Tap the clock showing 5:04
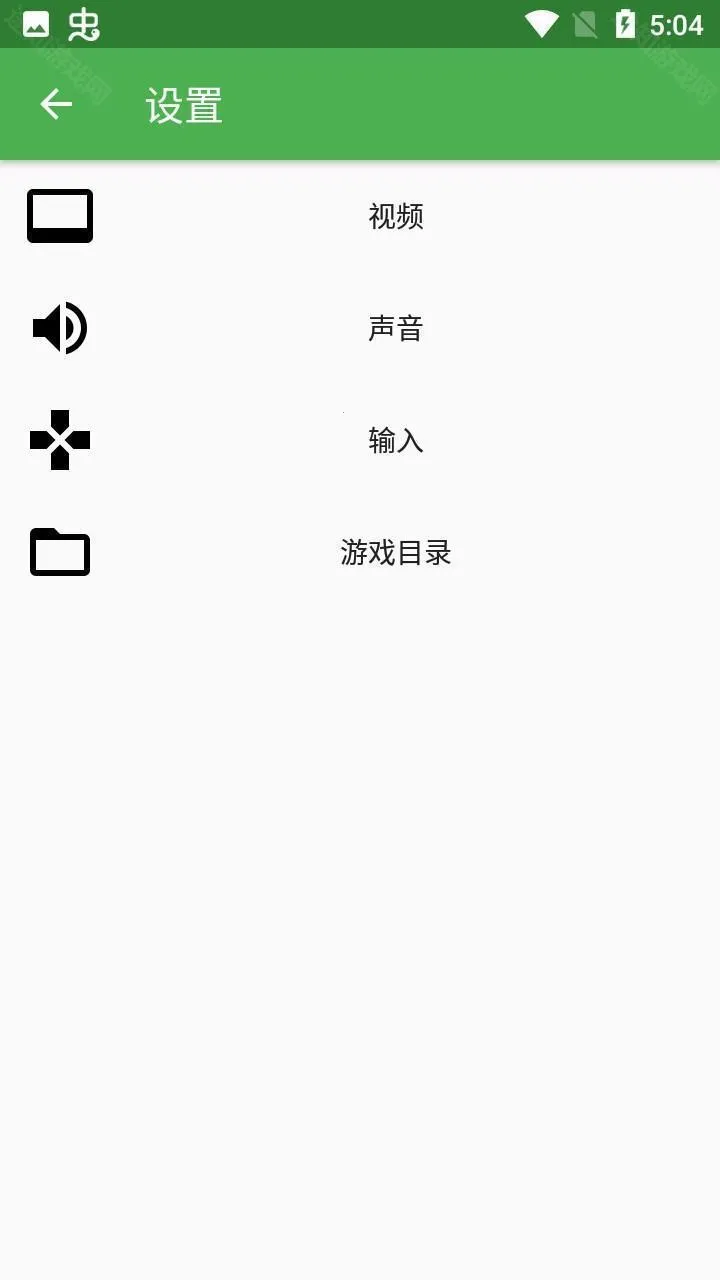 click(676, 23)
